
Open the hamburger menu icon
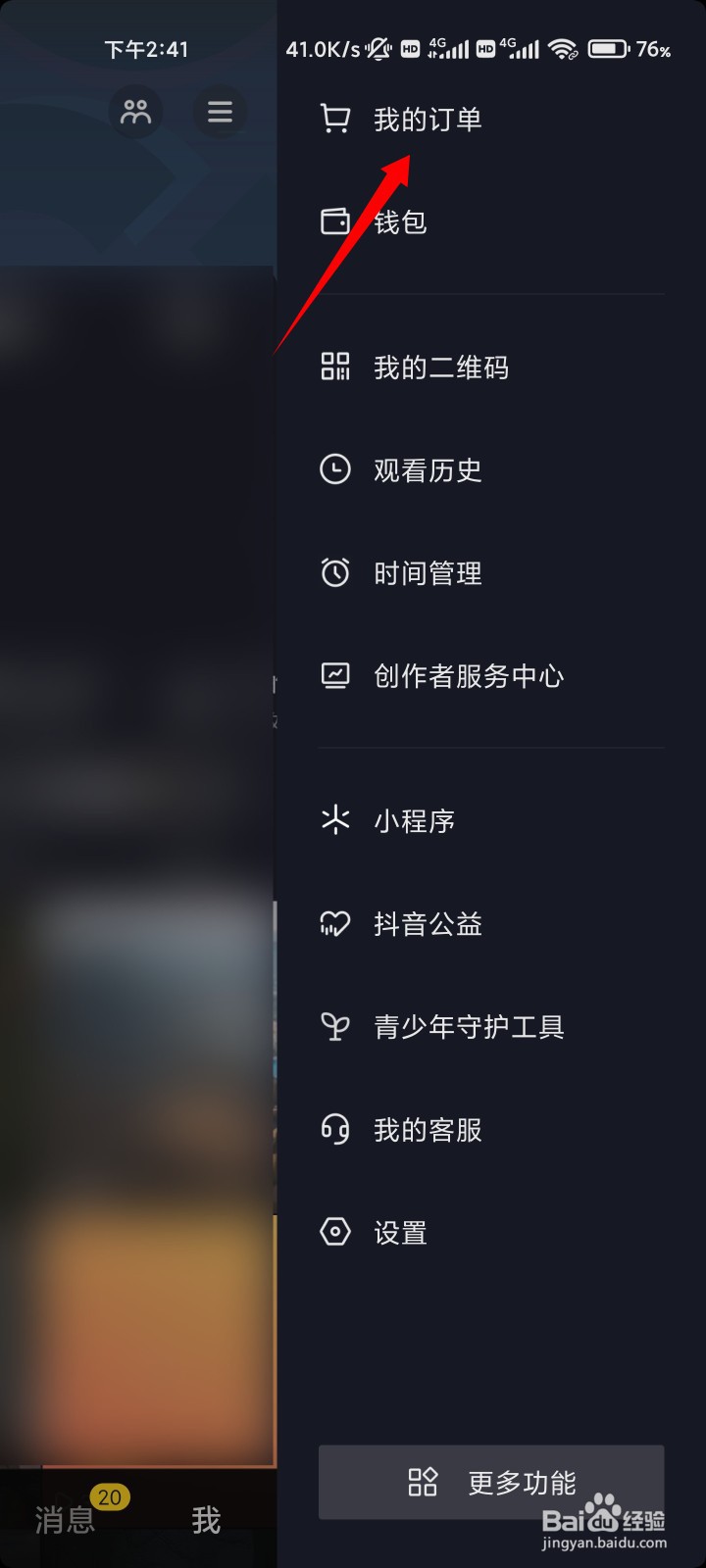point(220,112)
